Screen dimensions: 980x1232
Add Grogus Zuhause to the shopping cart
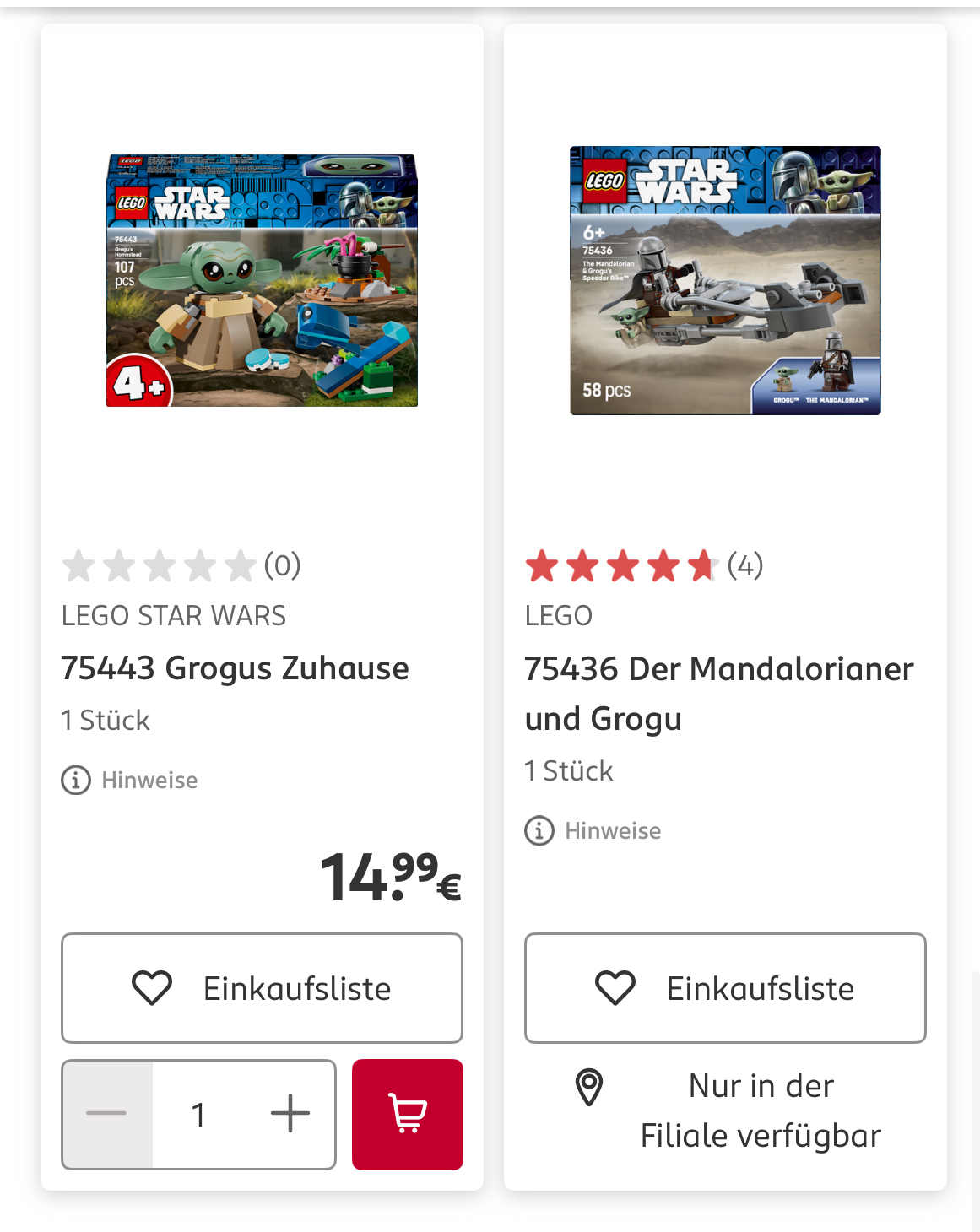point(407,1114)
